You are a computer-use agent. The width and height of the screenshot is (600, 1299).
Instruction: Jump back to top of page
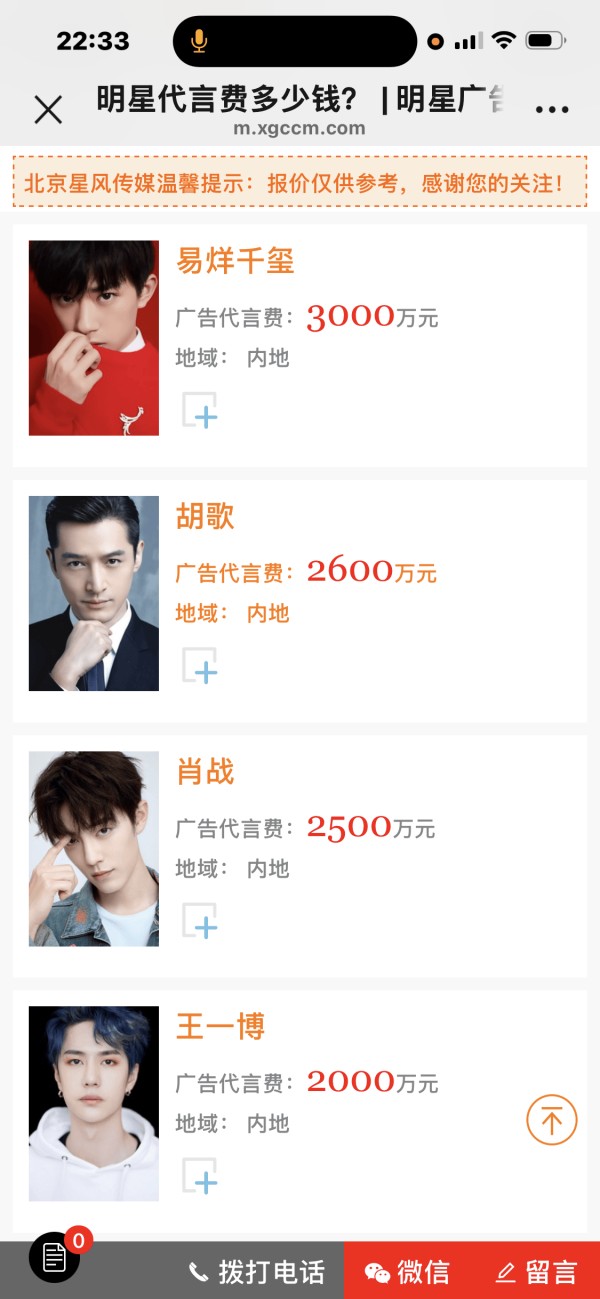click(552, 1119)
